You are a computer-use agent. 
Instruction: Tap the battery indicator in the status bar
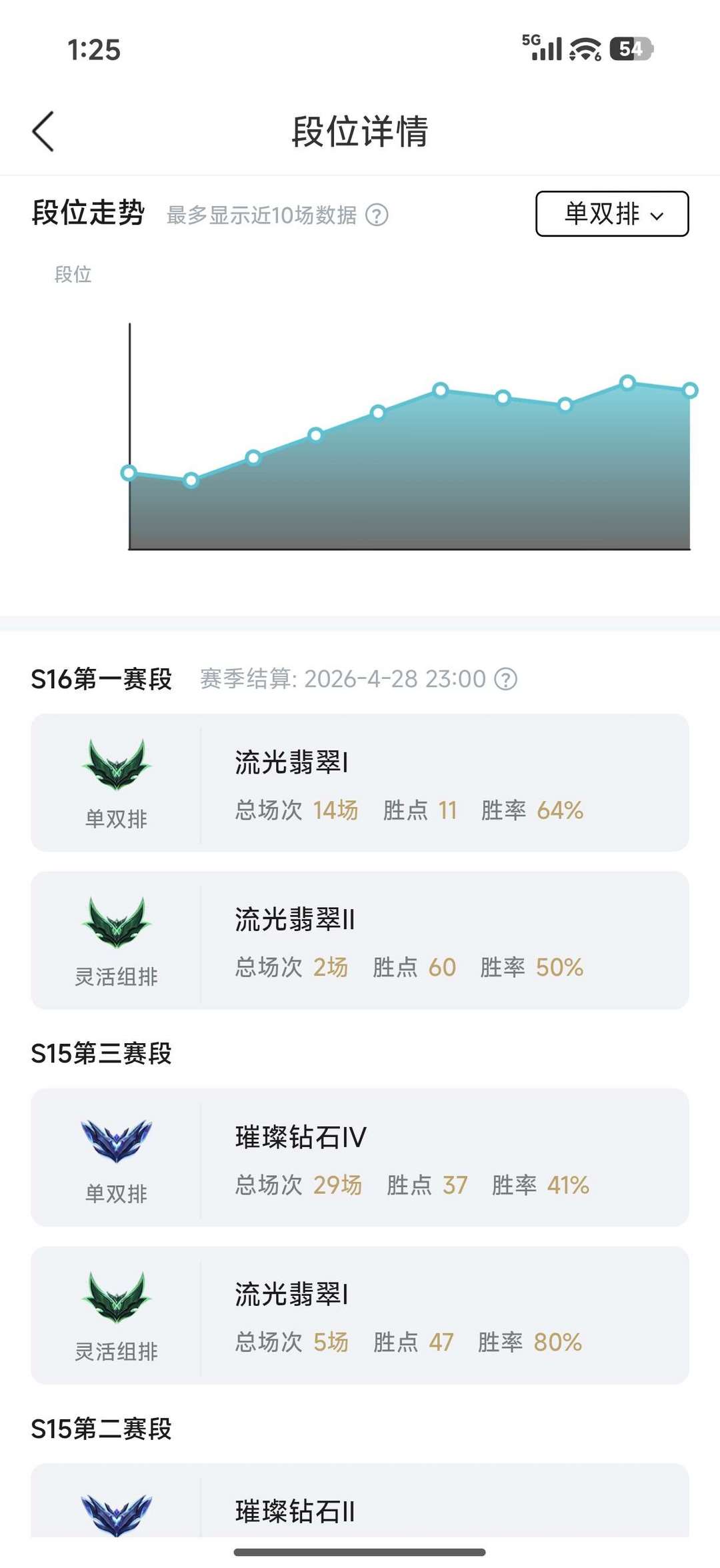[631, 49]
